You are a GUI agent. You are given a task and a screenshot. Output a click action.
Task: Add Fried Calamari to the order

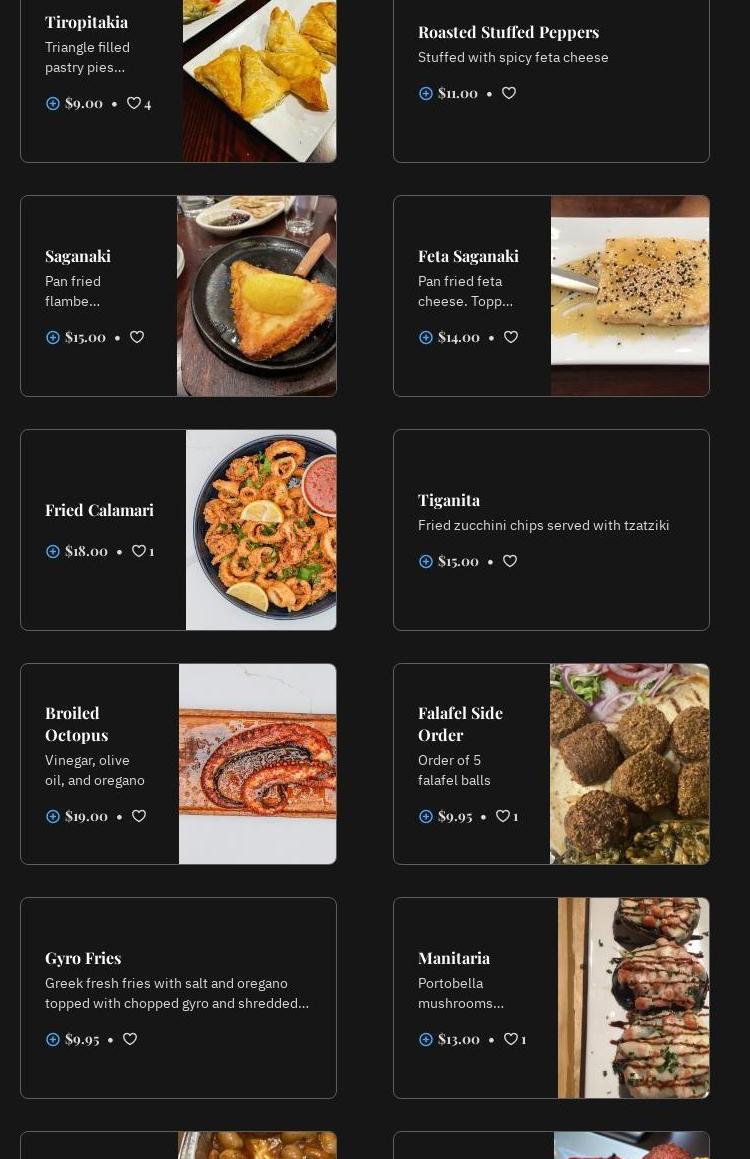53,551
